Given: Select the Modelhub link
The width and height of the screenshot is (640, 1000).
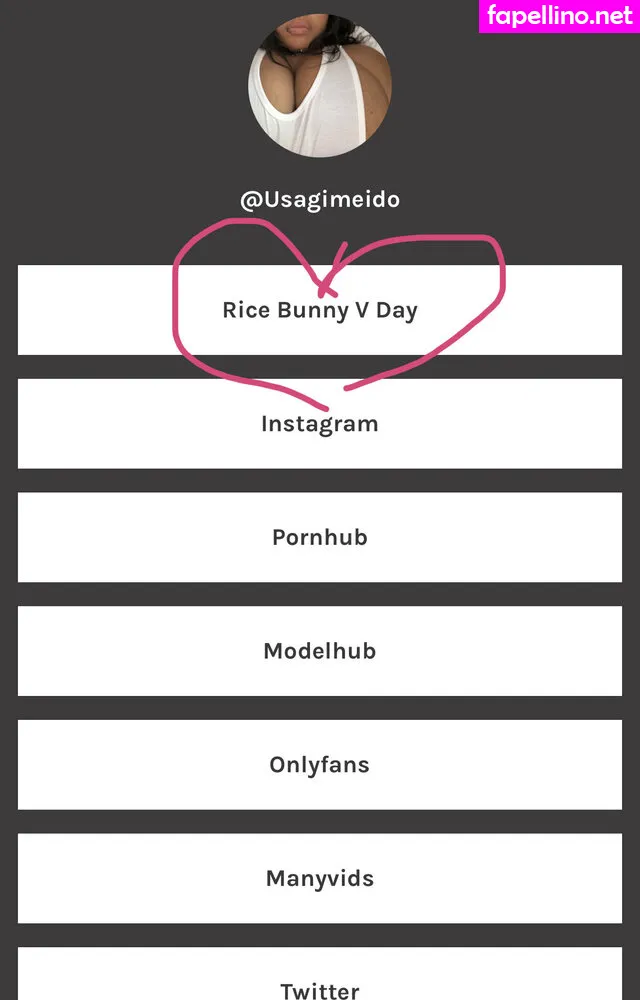Looking at the screenshot, I should 320,651.
